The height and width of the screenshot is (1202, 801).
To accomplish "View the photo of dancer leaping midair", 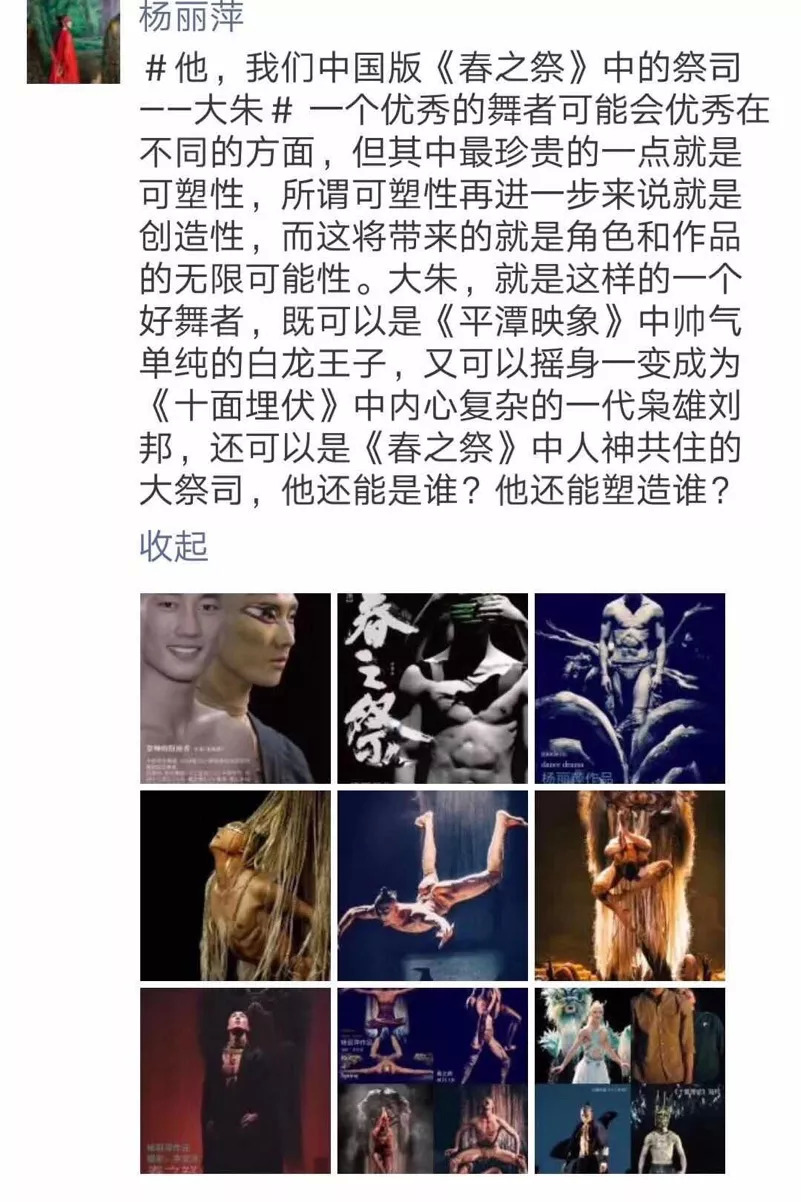I will tap(432, 885).
